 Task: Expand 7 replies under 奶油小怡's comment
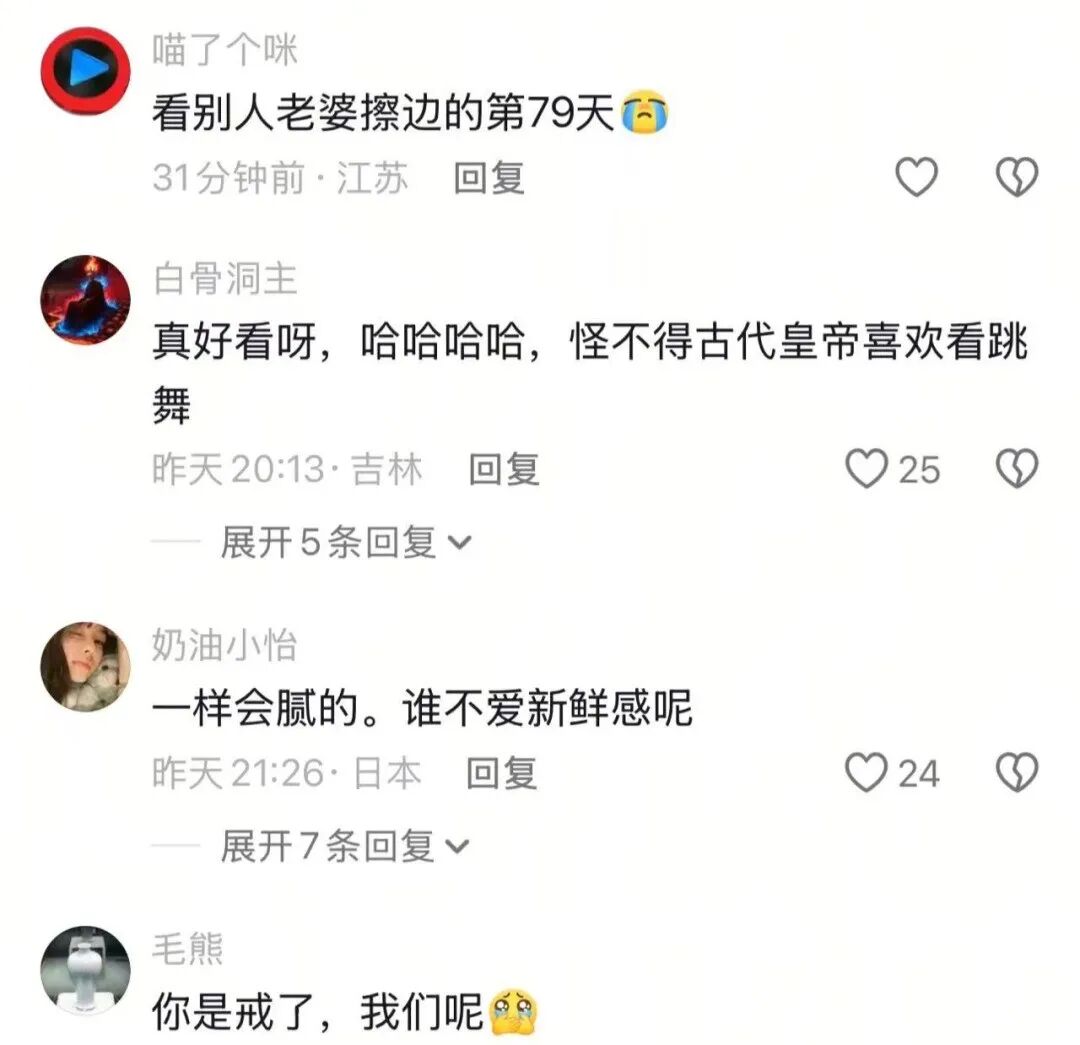(345, 847)
